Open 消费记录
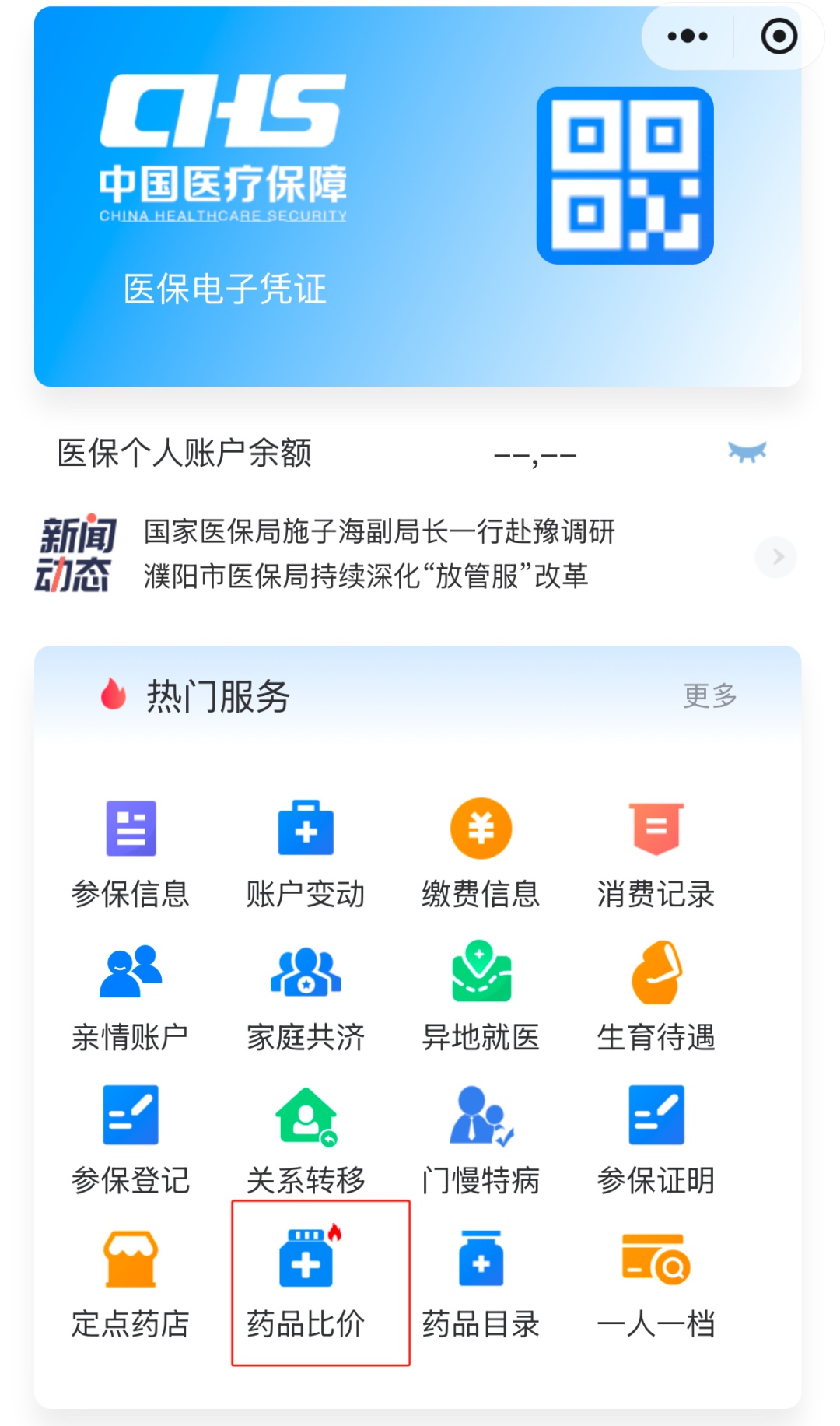The height and width of the screenshot is (1426, 840). click(656, 853)
